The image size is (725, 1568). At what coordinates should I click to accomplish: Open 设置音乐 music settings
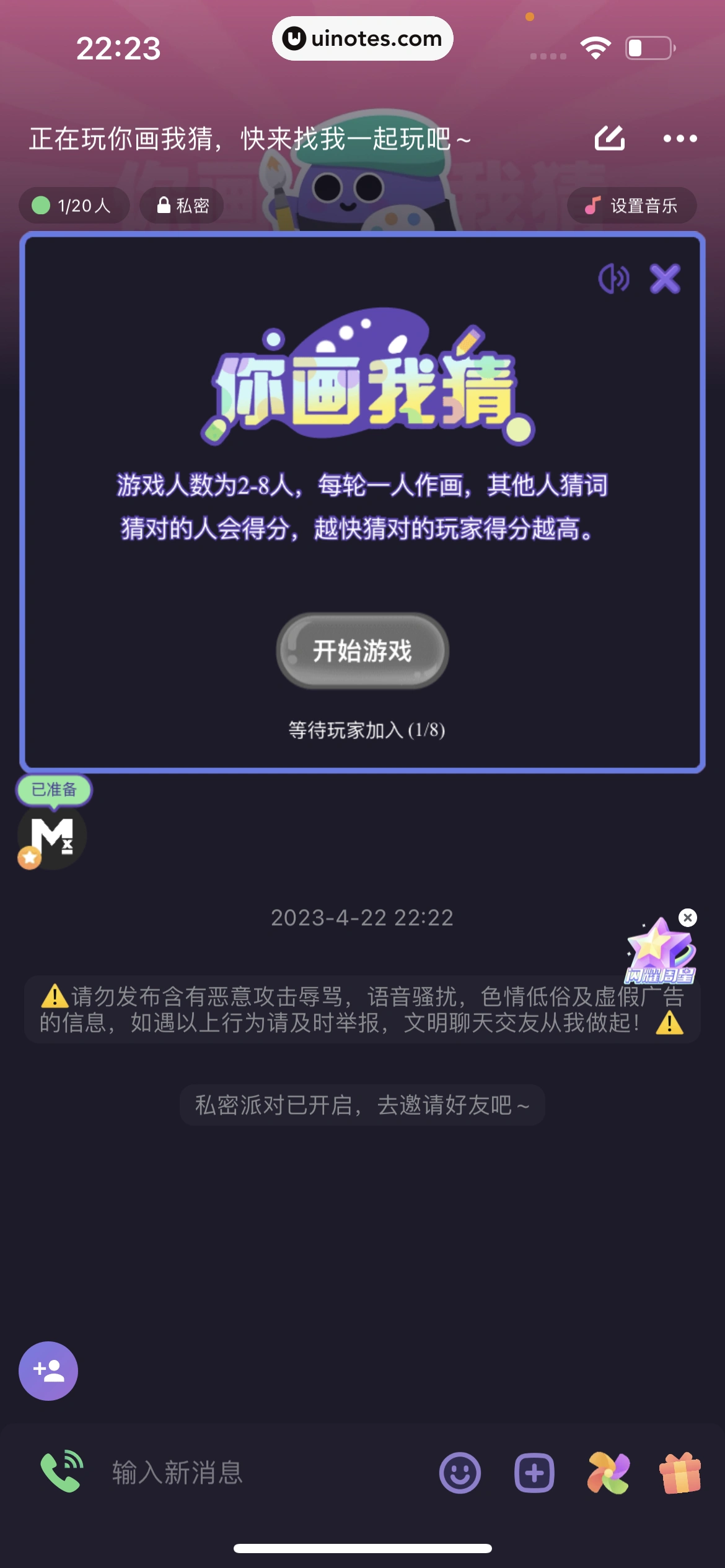coord(632,206)
